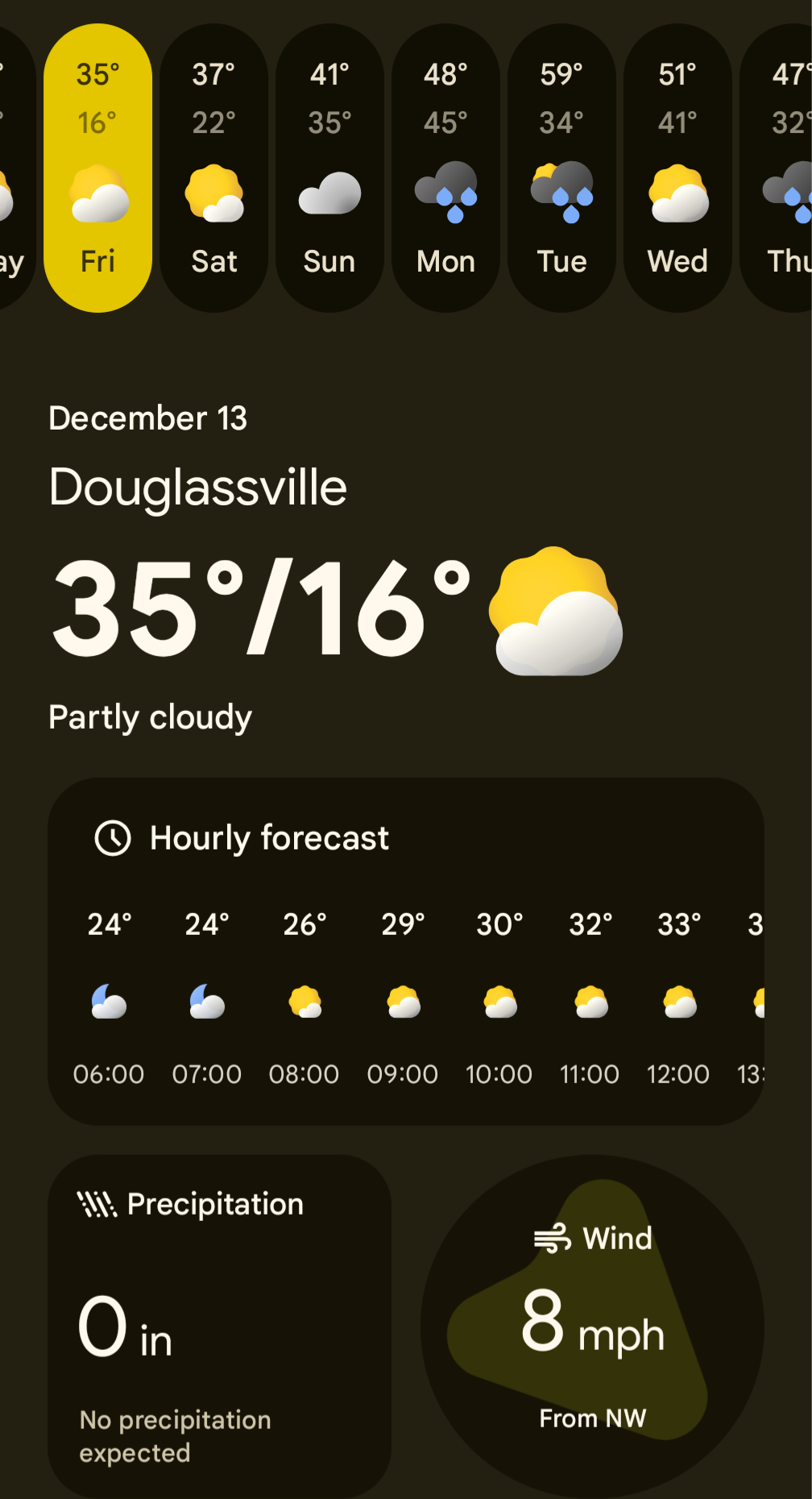Screen dimensions: 812x1499
Task: View Tuesday's weather details
Action: coord(561,168)
